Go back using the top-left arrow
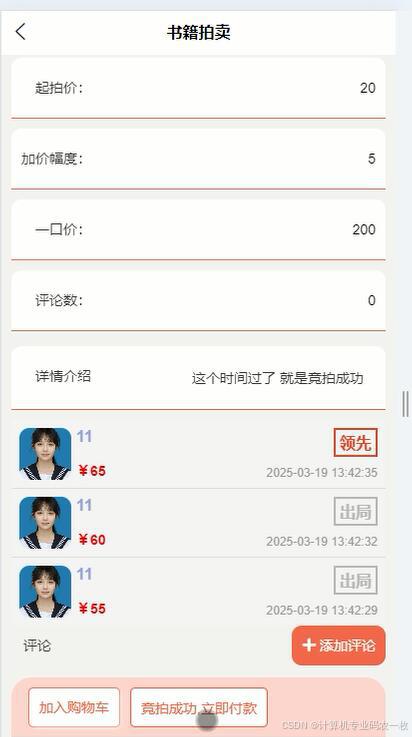Image resolution: width=412 pixels, height=737 pixels. (x=21, y=32)
